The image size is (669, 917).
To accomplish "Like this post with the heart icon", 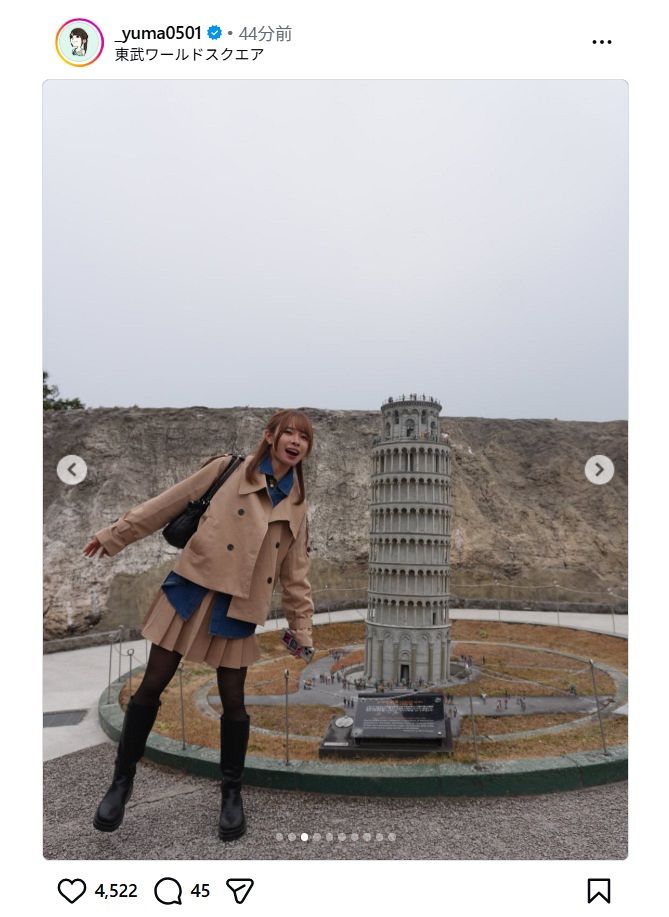I will pyautogui.click(x=72, y=890).
